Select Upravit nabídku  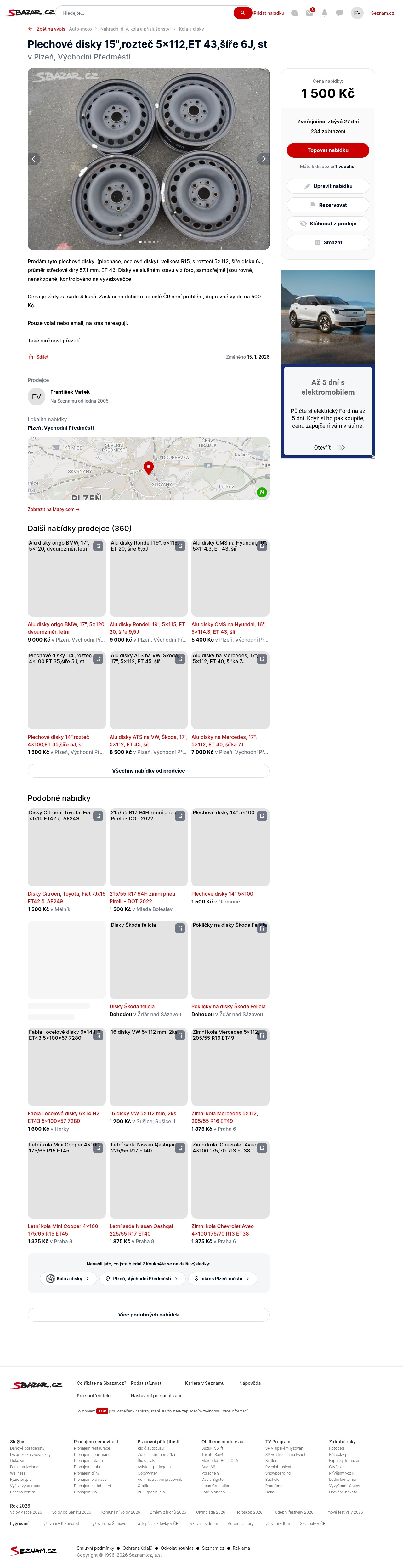point(327,186)
